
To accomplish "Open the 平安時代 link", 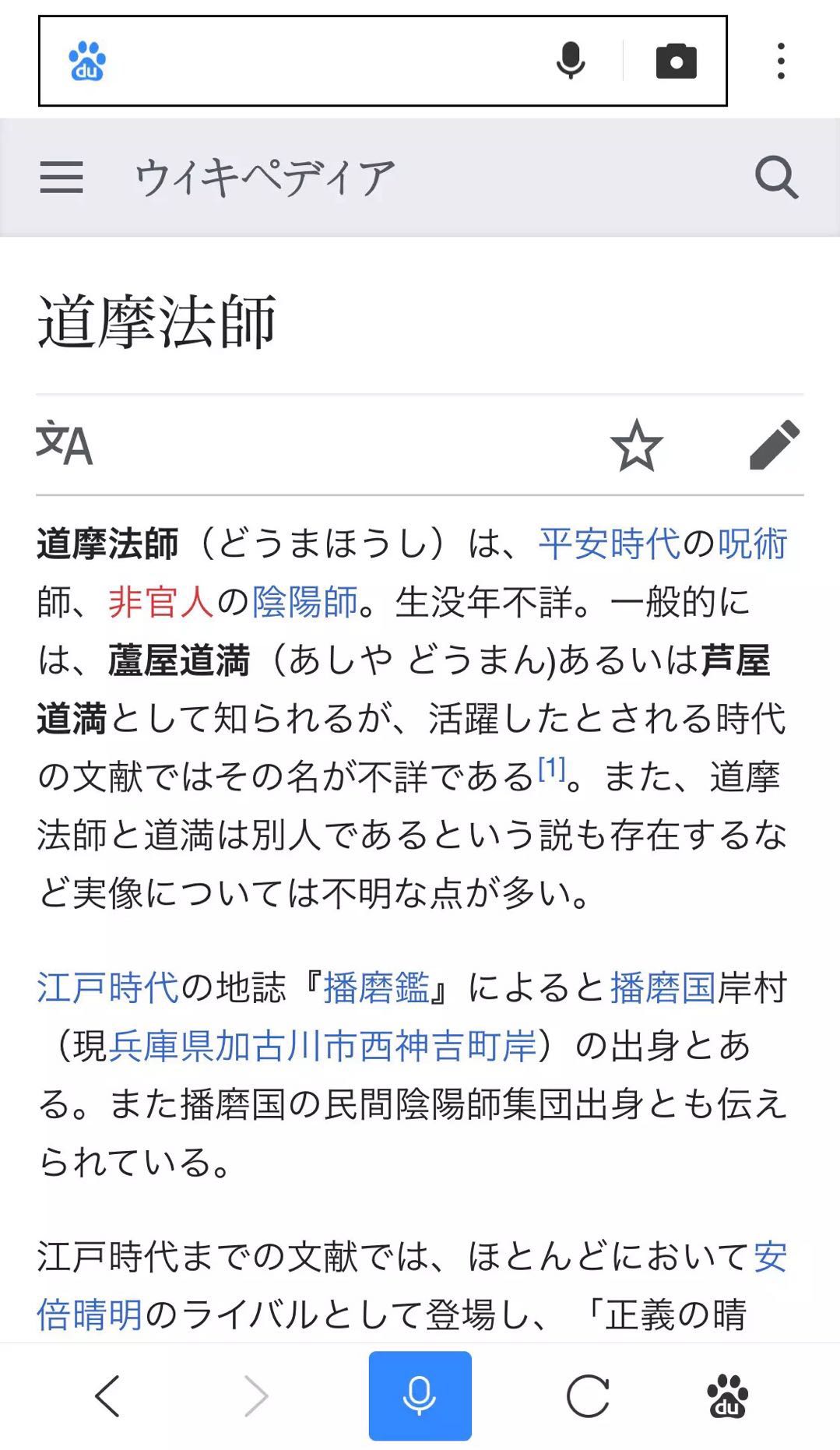I will point(610,544).
